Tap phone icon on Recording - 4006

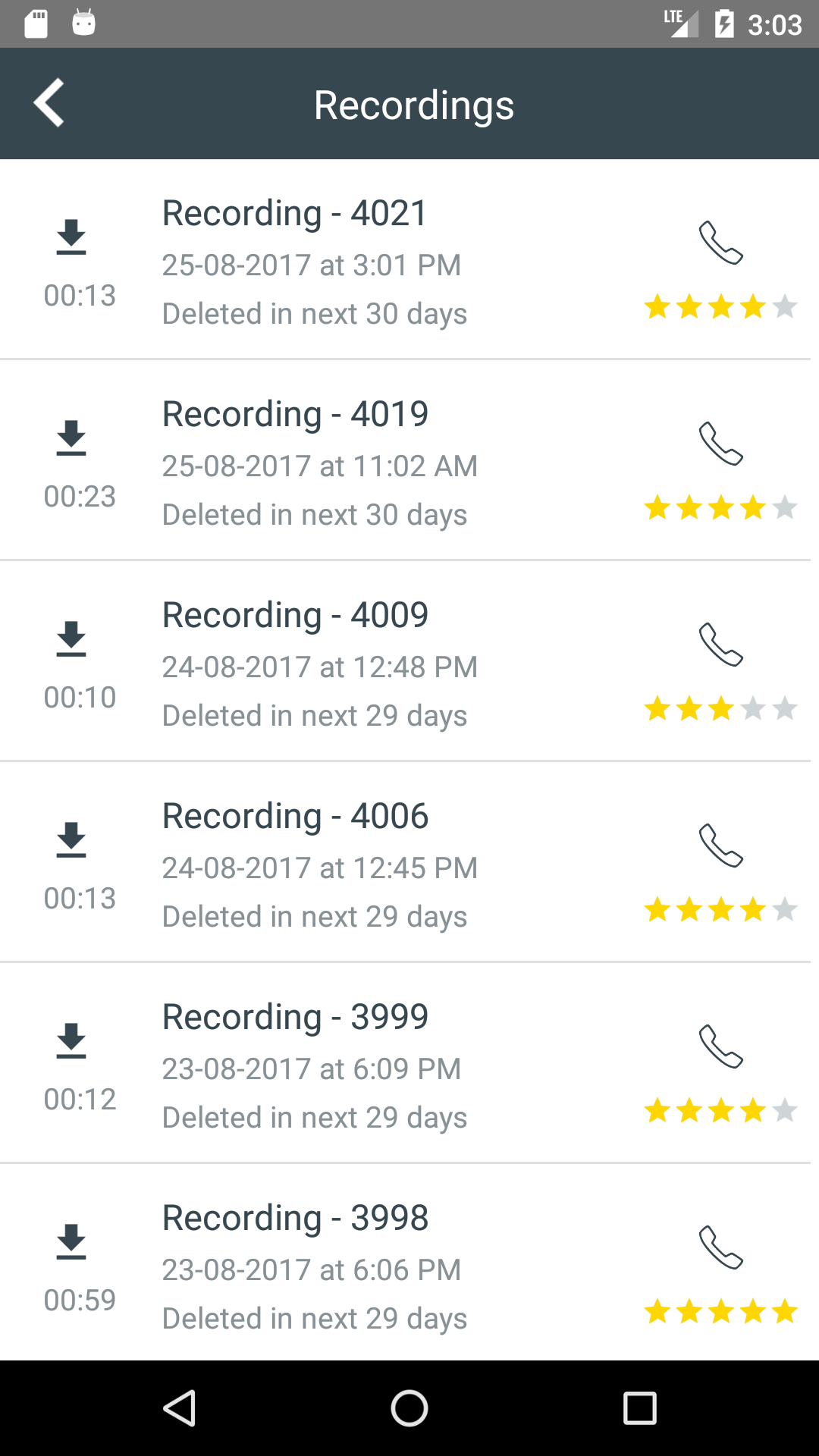click(720, 846)
